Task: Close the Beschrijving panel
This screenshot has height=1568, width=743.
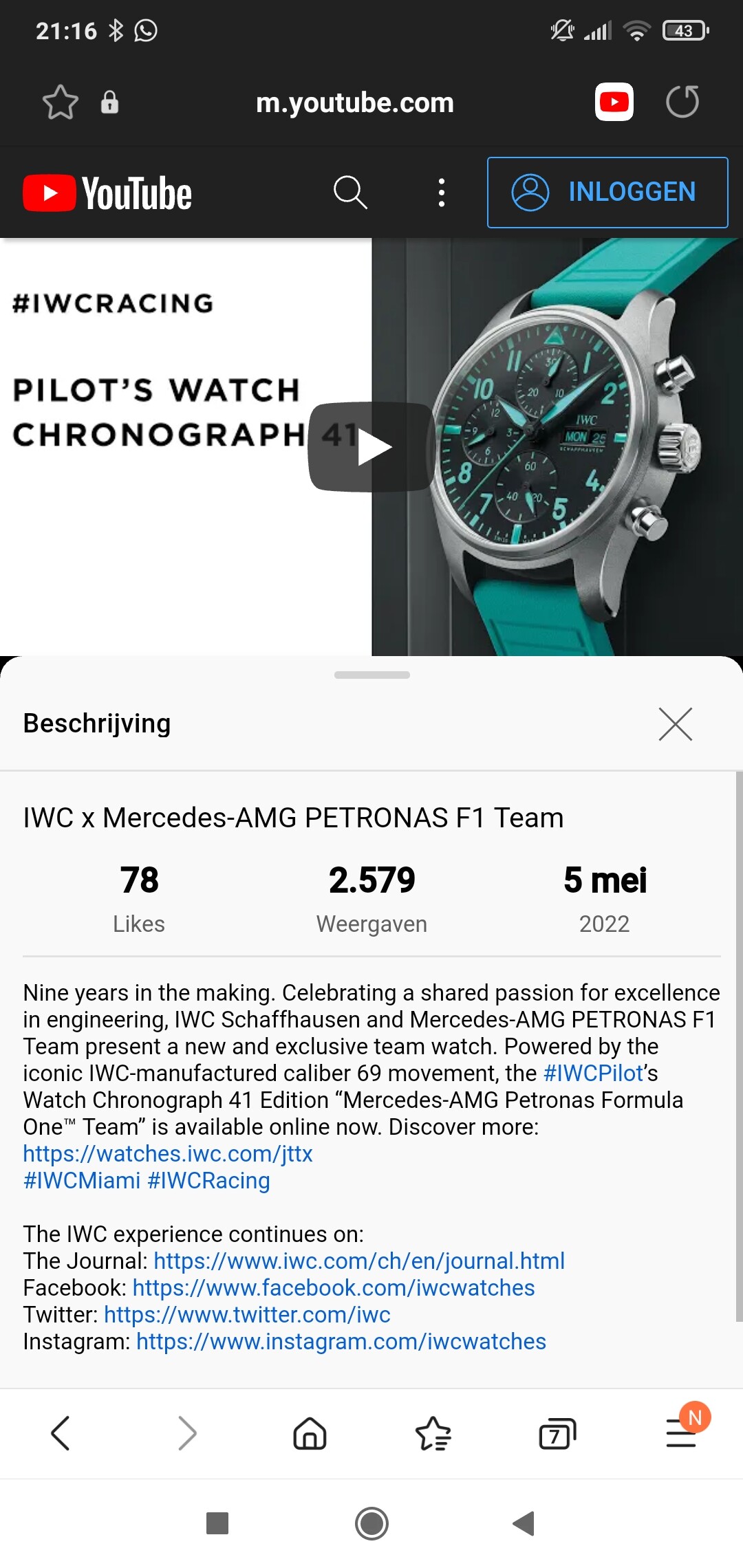Action: [676, 724]
